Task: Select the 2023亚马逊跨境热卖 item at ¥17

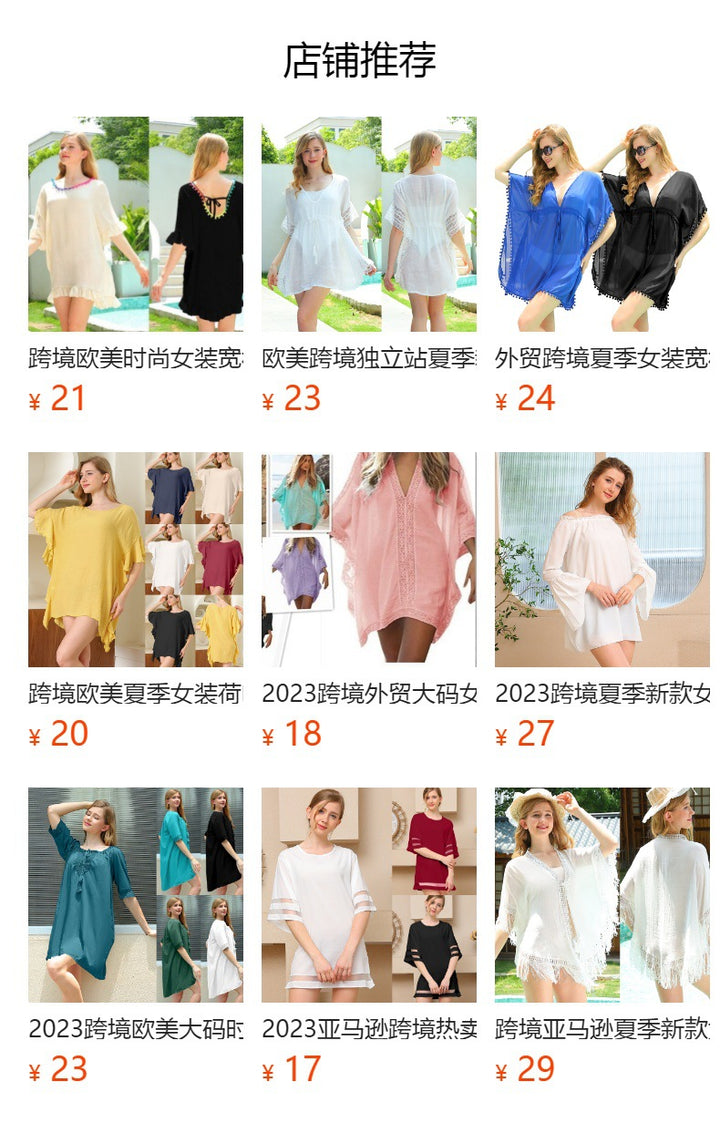Action: 369,894
